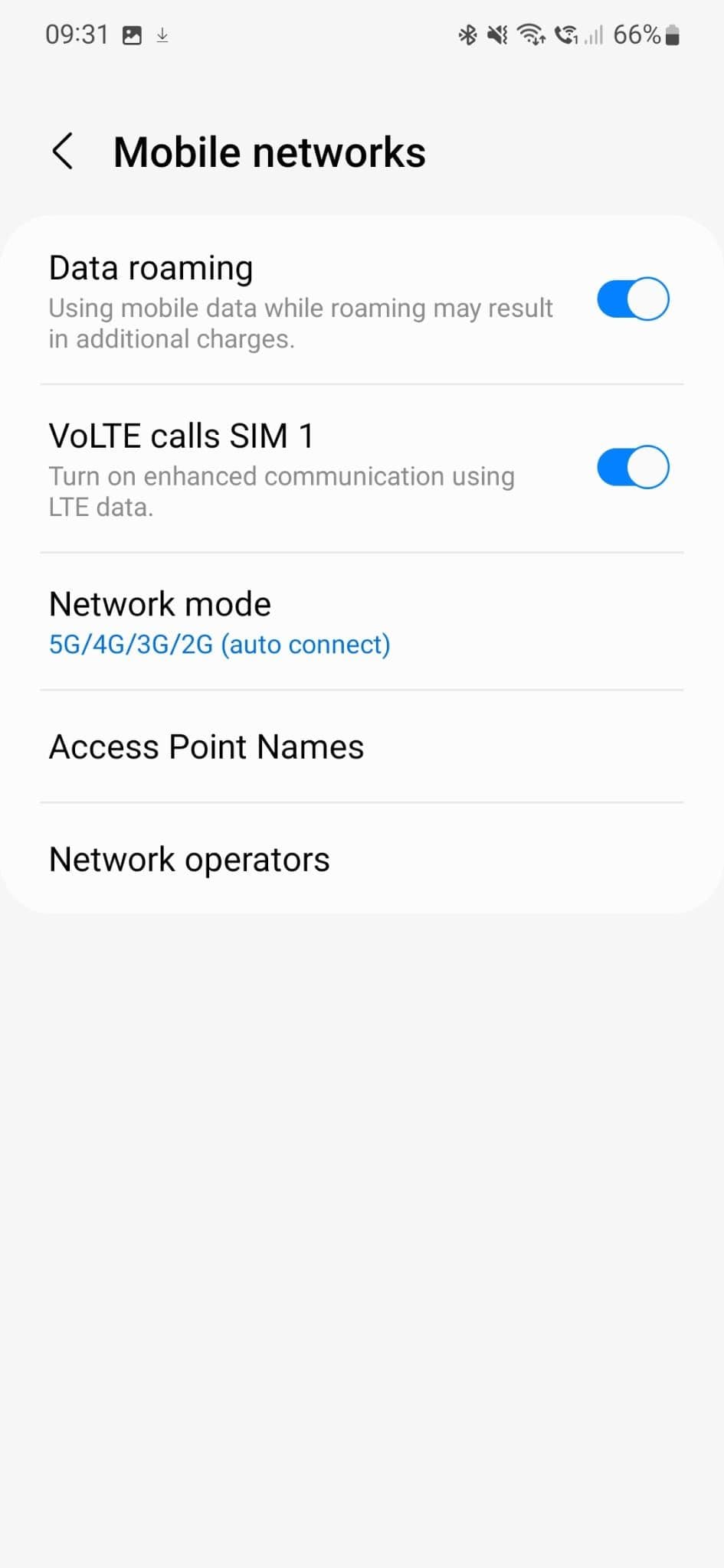This screenshot has height=1568, width=724.
Task: Toggle Data roaming back on
Action: 633,299
